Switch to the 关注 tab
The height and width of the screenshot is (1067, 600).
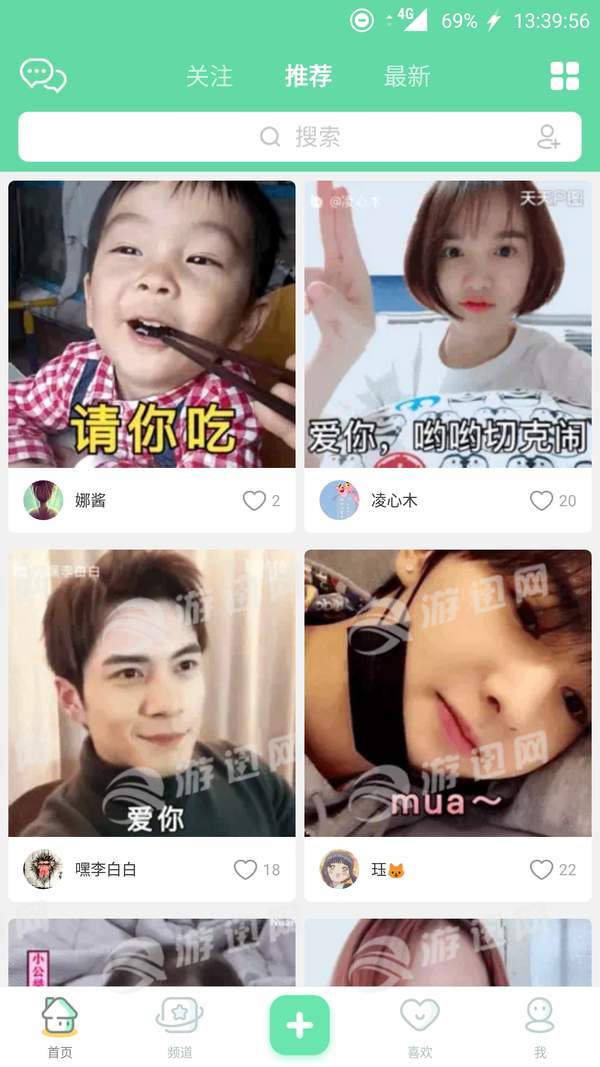(209, 76)
